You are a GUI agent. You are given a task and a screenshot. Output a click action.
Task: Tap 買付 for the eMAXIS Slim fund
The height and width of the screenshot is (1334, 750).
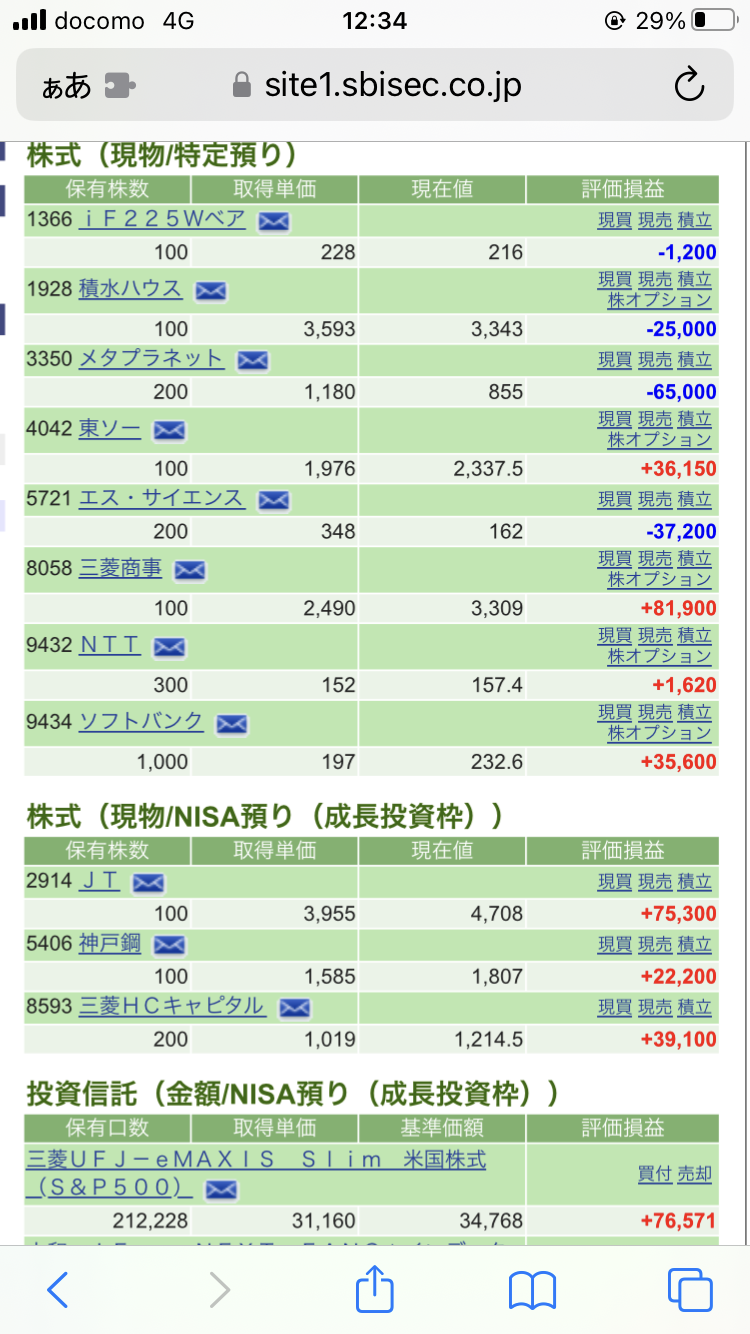point(655,1174)
